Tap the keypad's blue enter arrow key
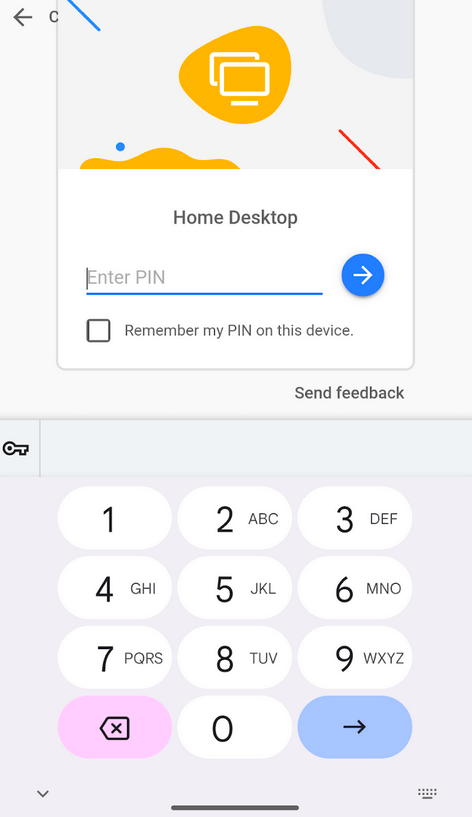The height and width of the screenshot is (817, 472). [x=354, y=727]
